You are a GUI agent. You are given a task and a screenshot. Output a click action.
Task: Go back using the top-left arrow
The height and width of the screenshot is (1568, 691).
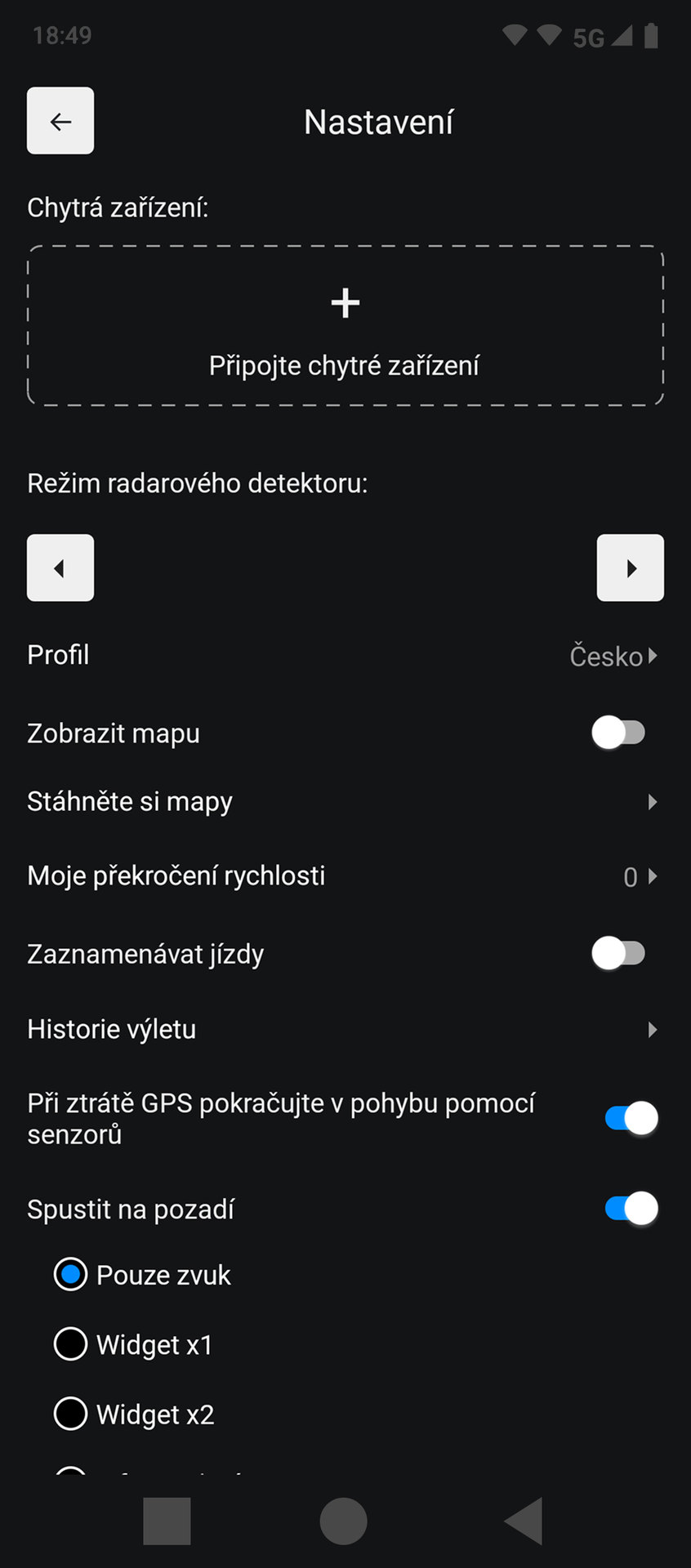pyautogui.click(x=60, y=121)
